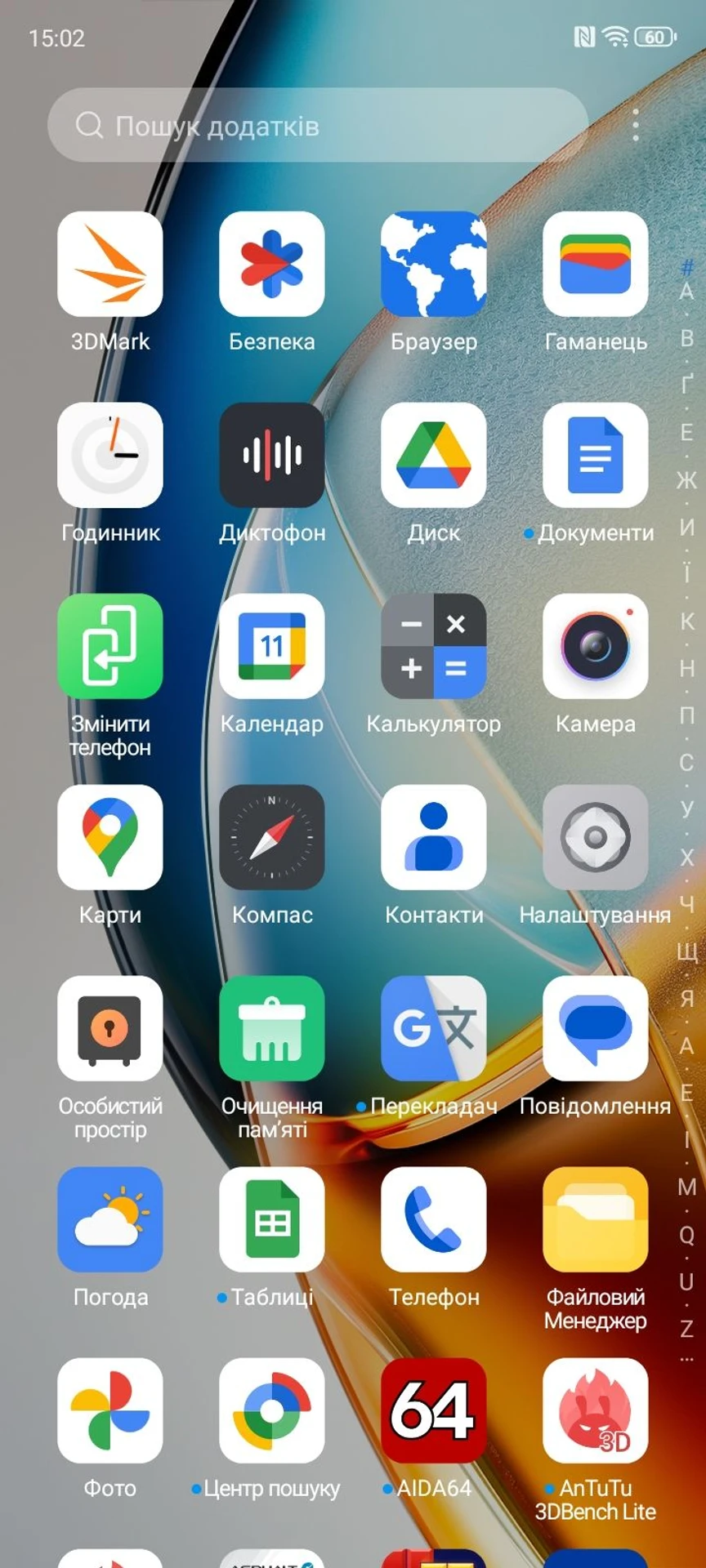706x1568 pixels.
Task: Open the three-dot overflow menu
Action: pyautogui.click(x=636, y=125)
